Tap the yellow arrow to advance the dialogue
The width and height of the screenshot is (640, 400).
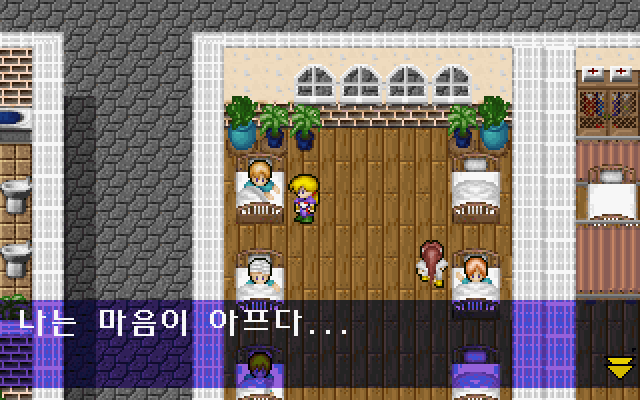coord(619,366)
